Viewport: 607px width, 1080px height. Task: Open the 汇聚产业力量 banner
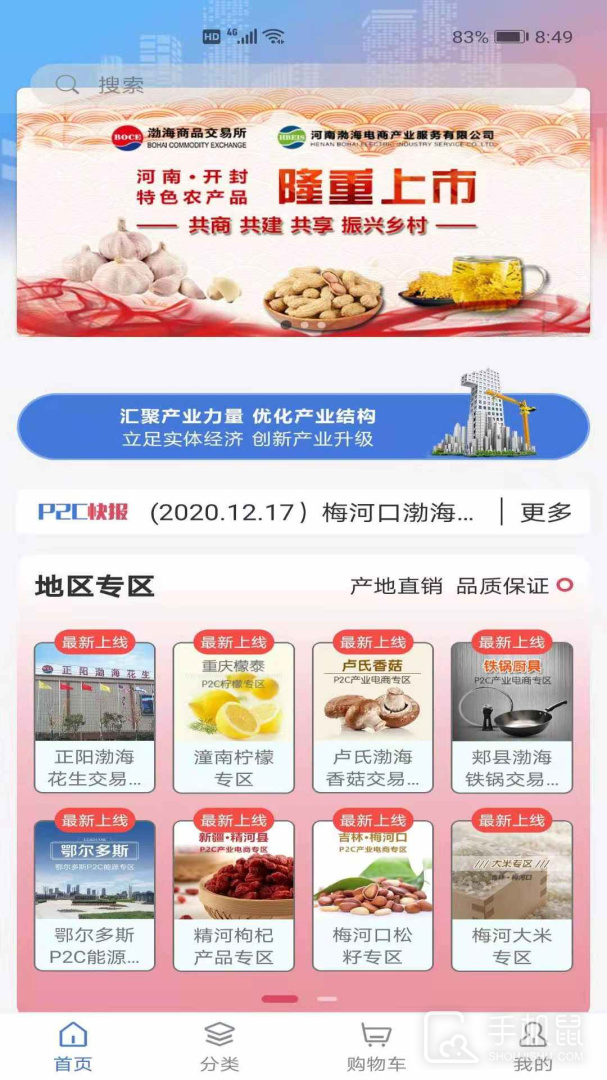pos(303,427)
